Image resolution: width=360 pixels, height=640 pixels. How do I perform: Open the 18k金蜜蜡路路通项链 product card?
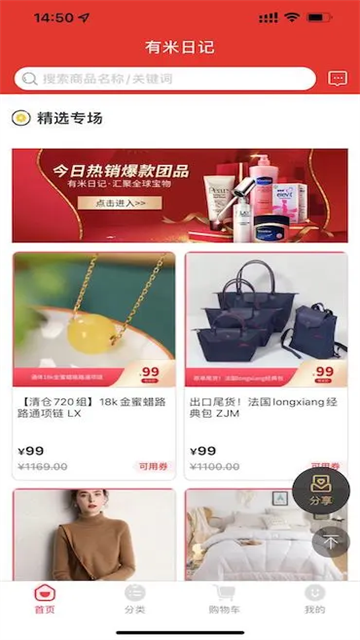coord(94,366)
